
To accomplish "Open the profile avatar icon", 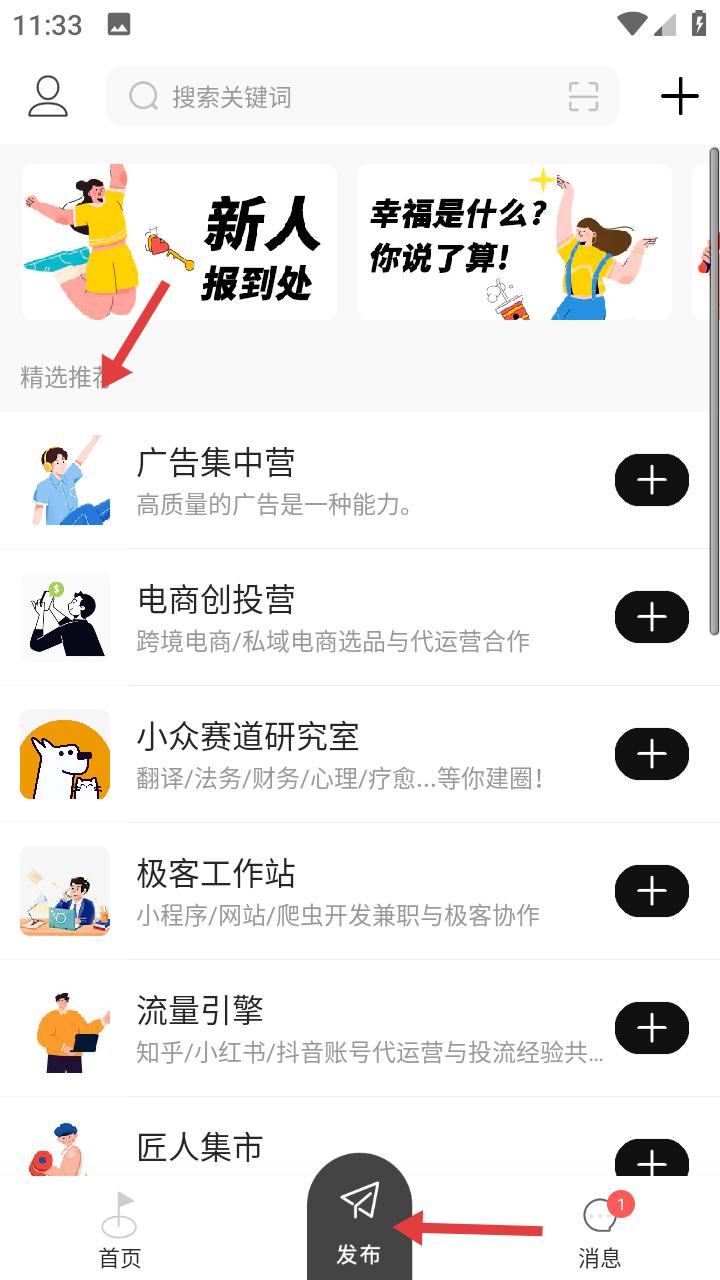I will coord(47,97).
